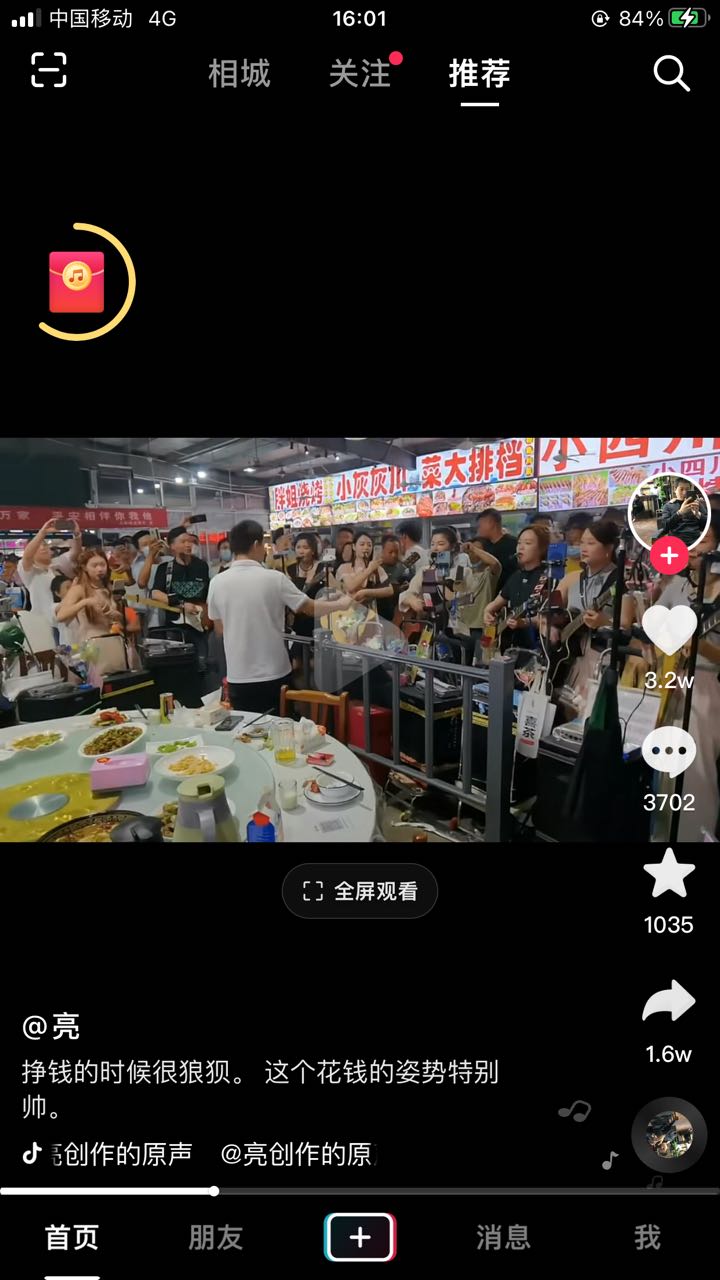
Task: Follow the creator with the plus badge
Action: pyautogui.click(x=669, y=555)
